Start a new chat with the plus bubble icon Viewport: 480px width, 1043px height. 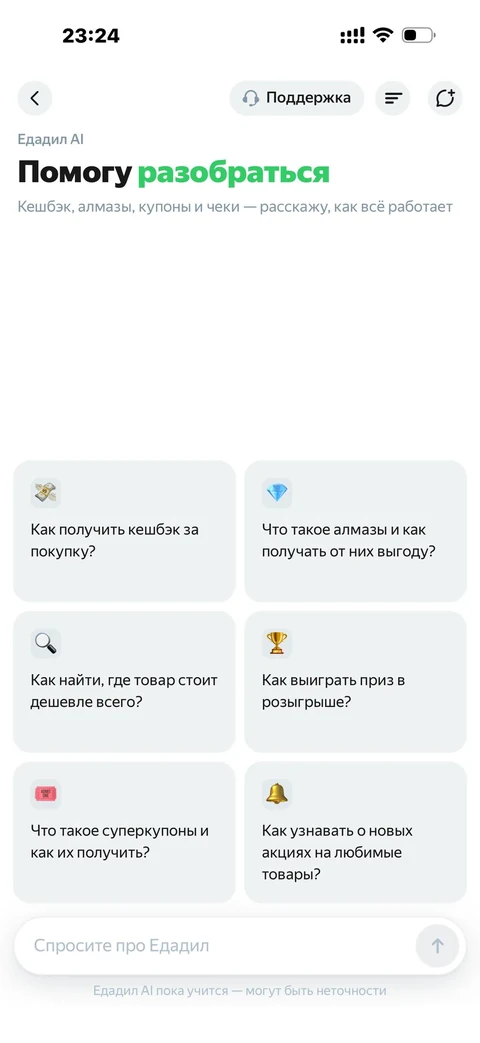pos(445,98)
